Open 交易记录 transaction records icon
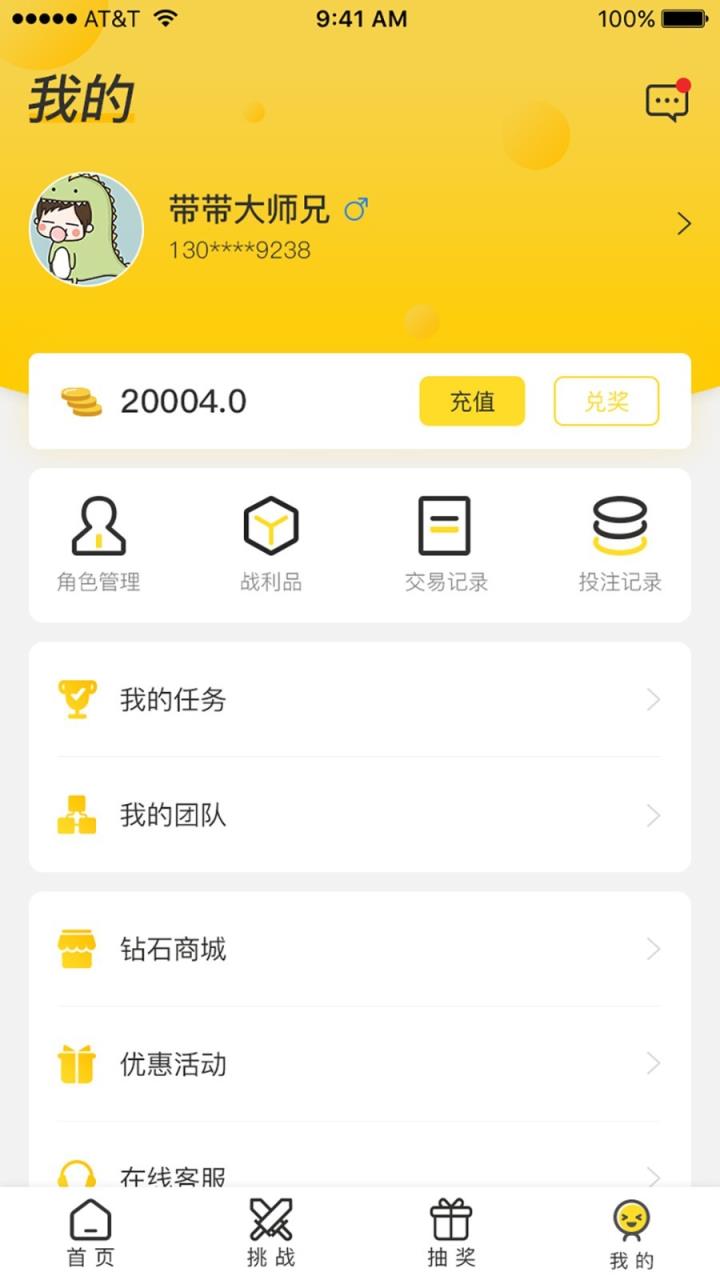The height and width of the screenshot is (1280, 720). 444,522
